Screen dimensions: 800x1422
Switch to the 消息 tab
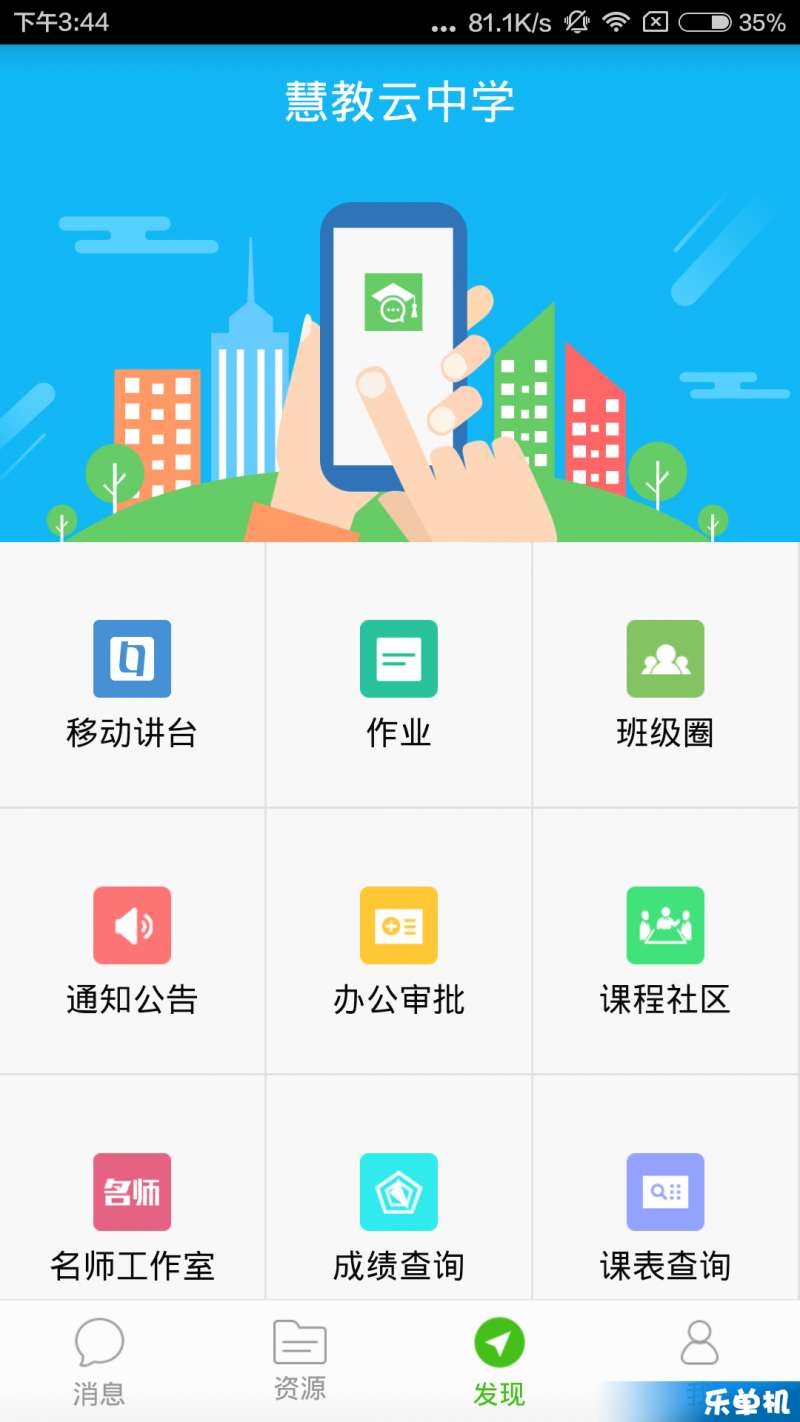coord(99,1360)
